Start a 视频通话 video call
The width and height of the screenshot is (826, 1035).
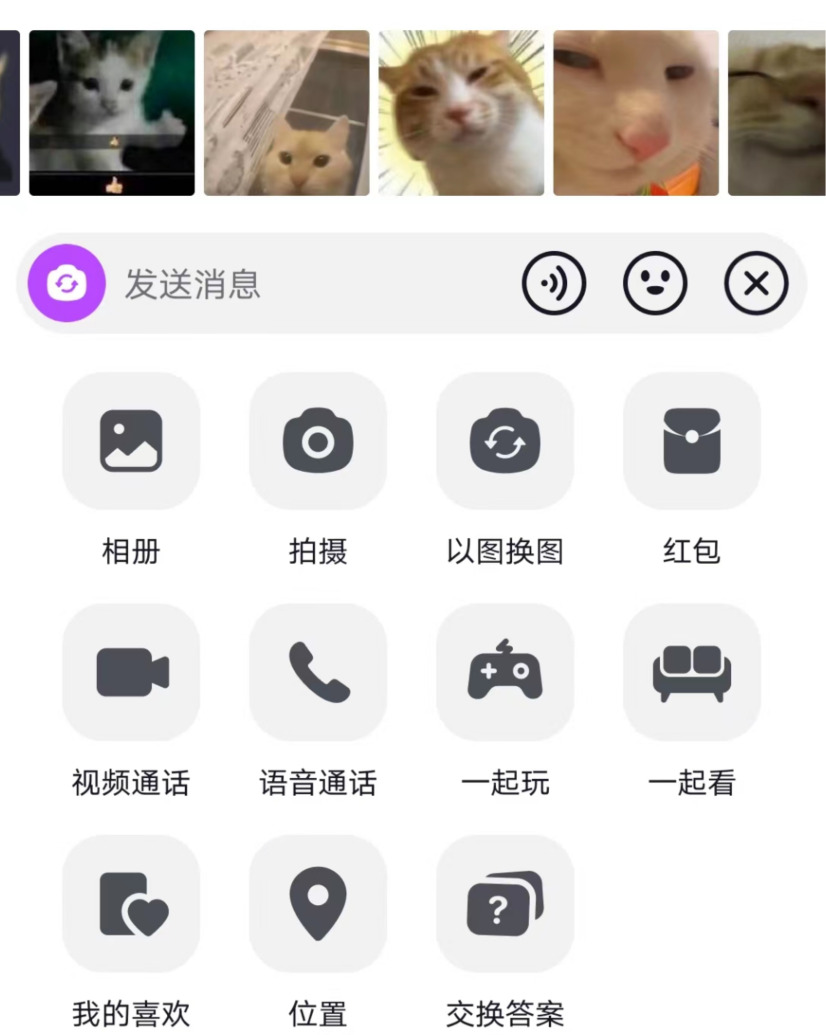[131, 672]
